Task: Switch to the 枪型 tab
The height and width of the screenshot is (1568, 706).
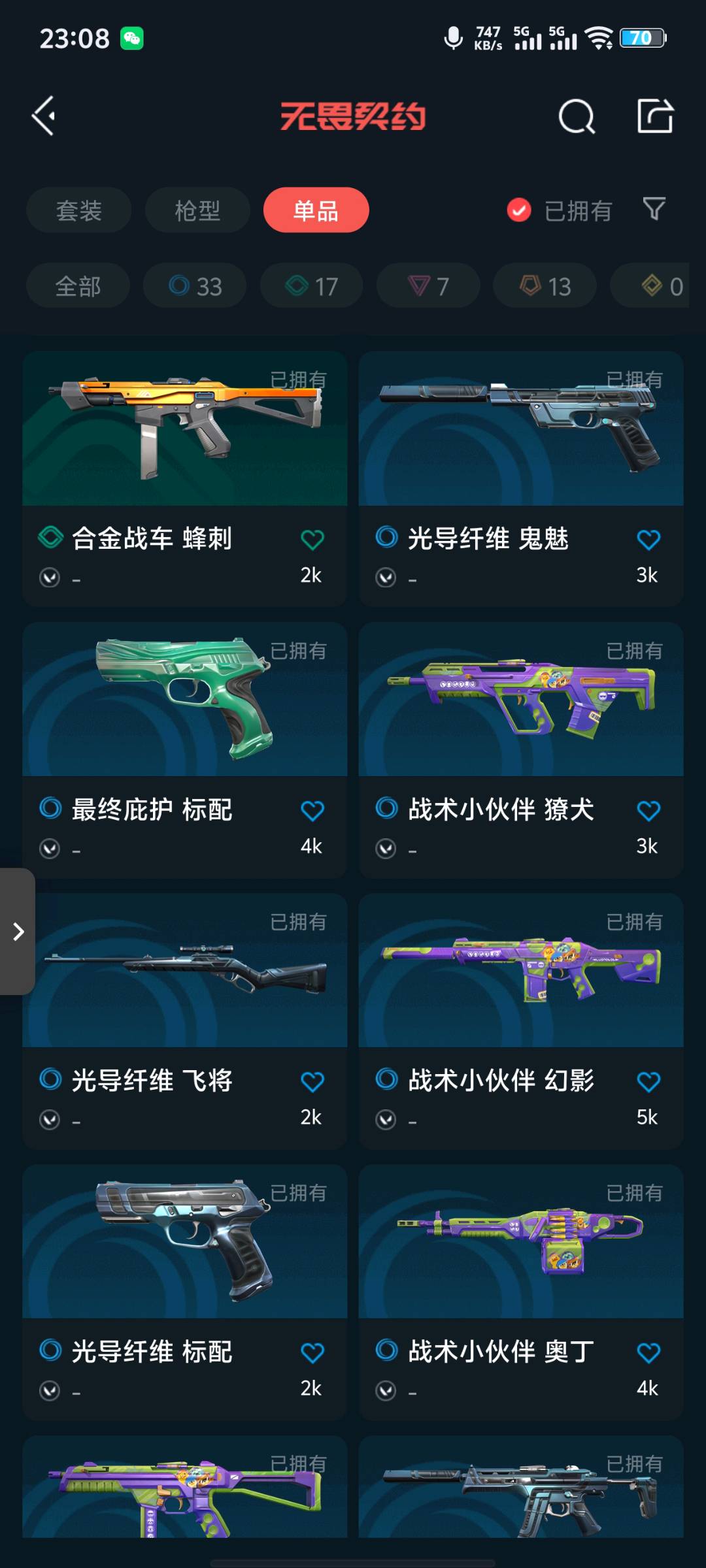Action: (197, 210)
